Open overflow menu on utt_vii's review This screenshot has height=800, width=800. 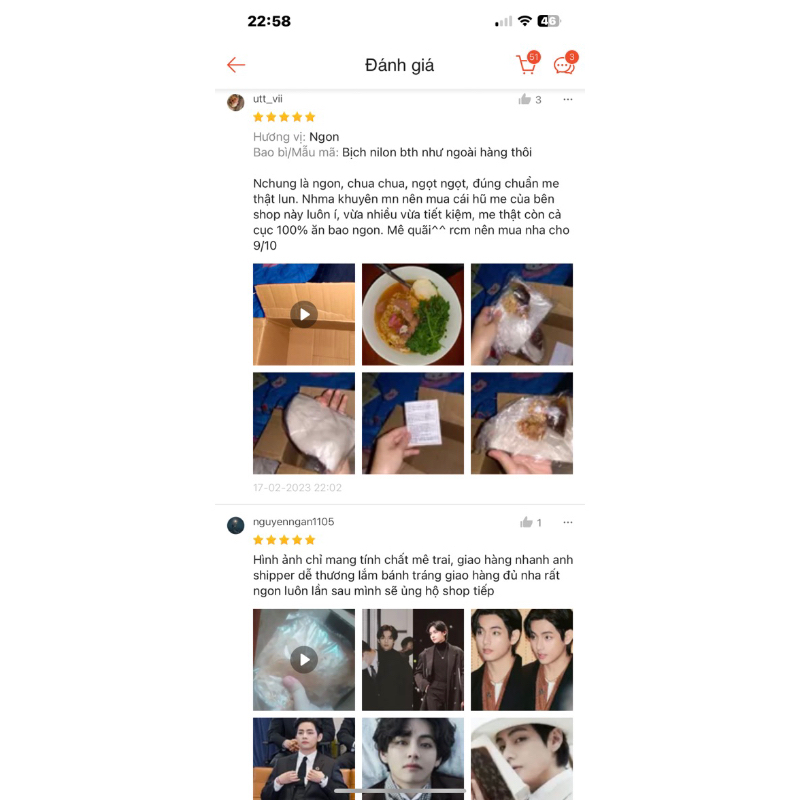tap(568, 99)
